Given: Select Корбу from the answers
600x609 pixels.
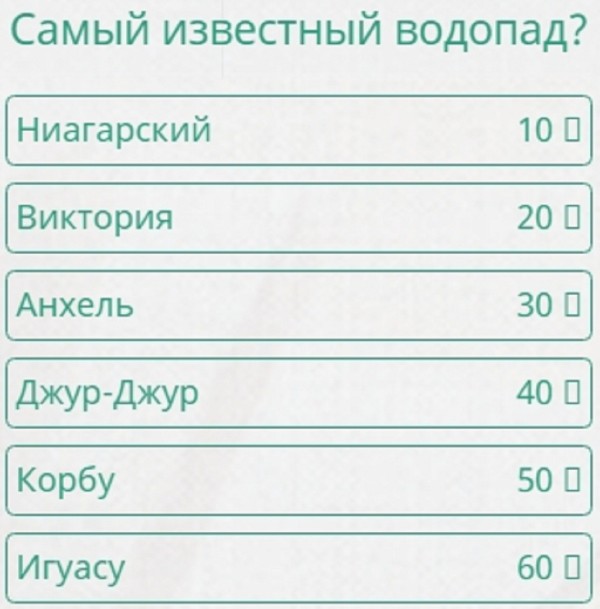Looking at the screenshot, I should click(299, 481).
